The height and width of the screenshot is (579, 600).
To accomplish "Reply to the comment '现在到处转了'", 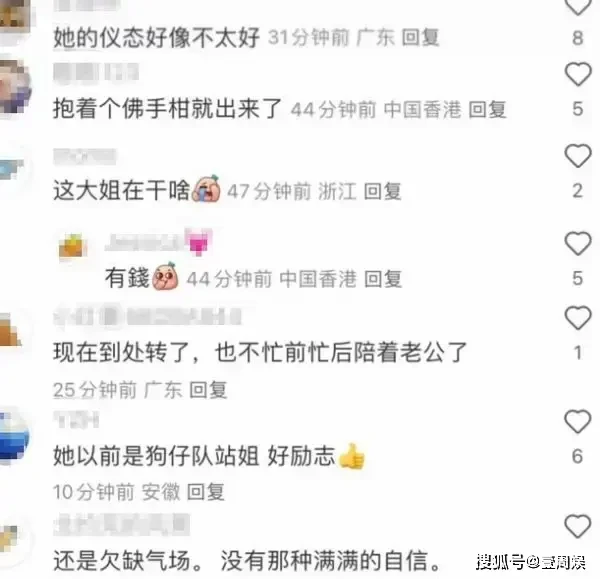I will click(x=208, y=389).
